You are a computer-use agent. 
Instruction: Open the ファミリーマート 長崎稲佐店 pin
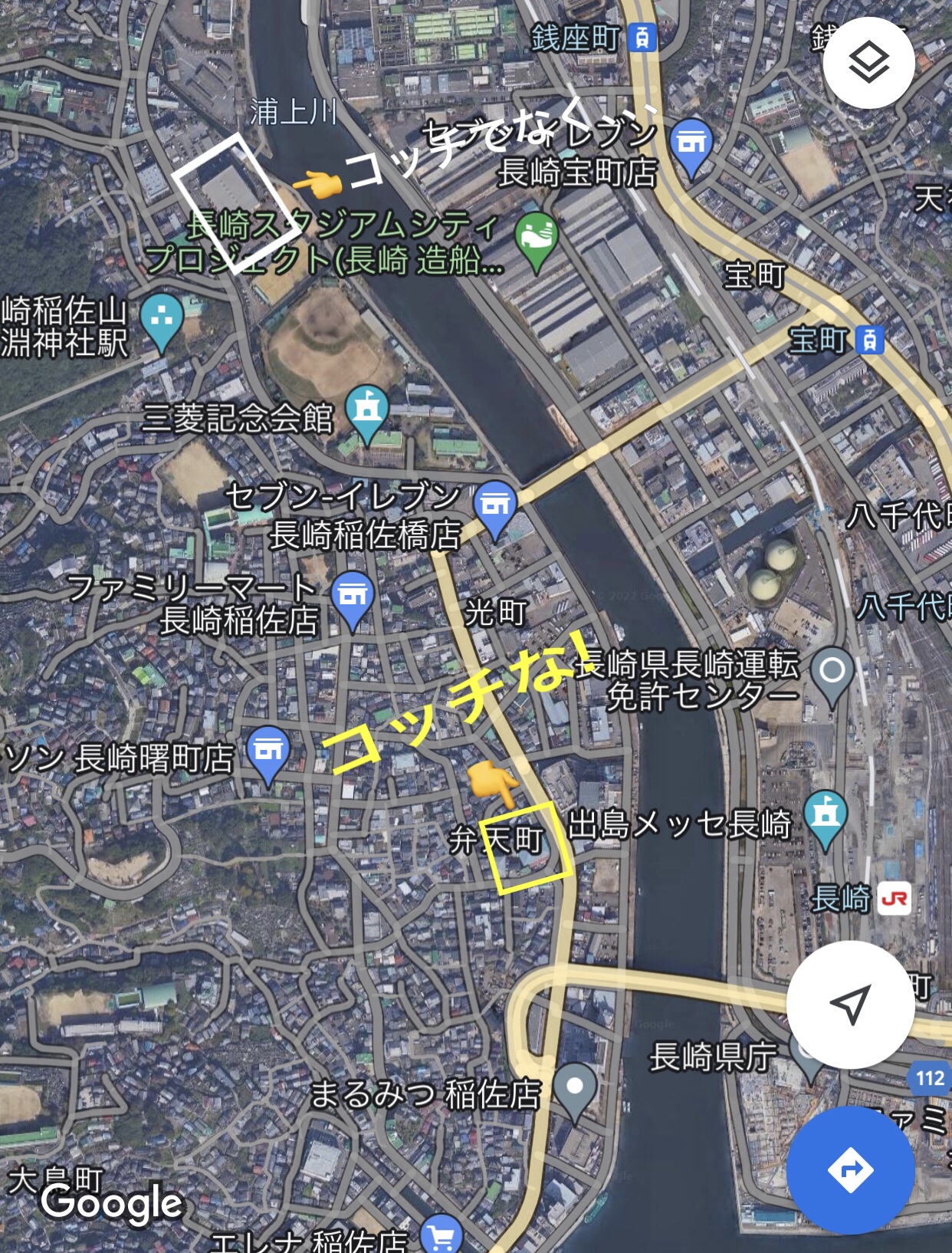click(x=353, y=597)
